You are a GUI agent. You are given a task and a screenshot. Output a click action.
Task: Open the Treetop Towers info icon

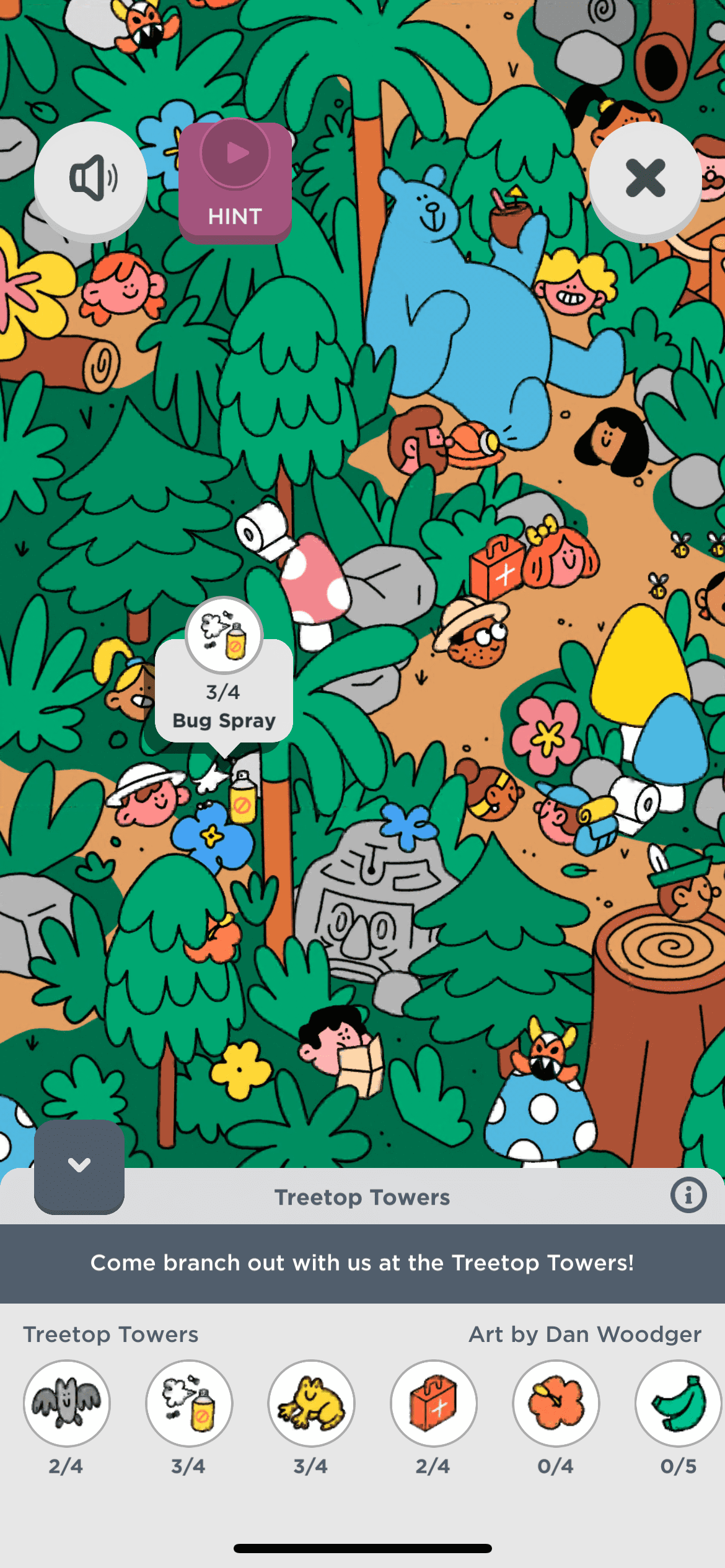(688, 1195)
